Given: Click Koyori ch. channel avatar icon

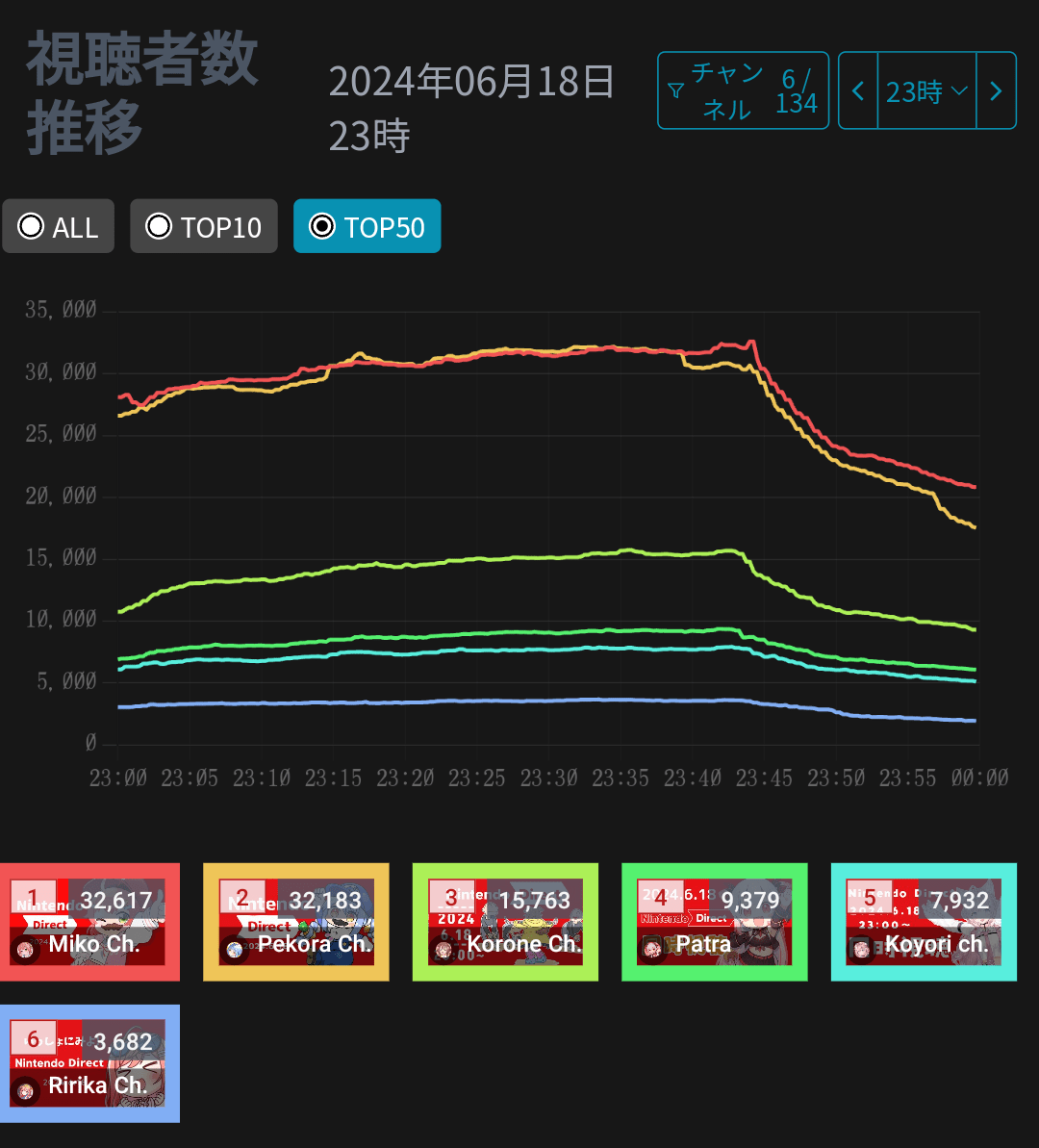Looking at the screenshot, I should point(861,951).
